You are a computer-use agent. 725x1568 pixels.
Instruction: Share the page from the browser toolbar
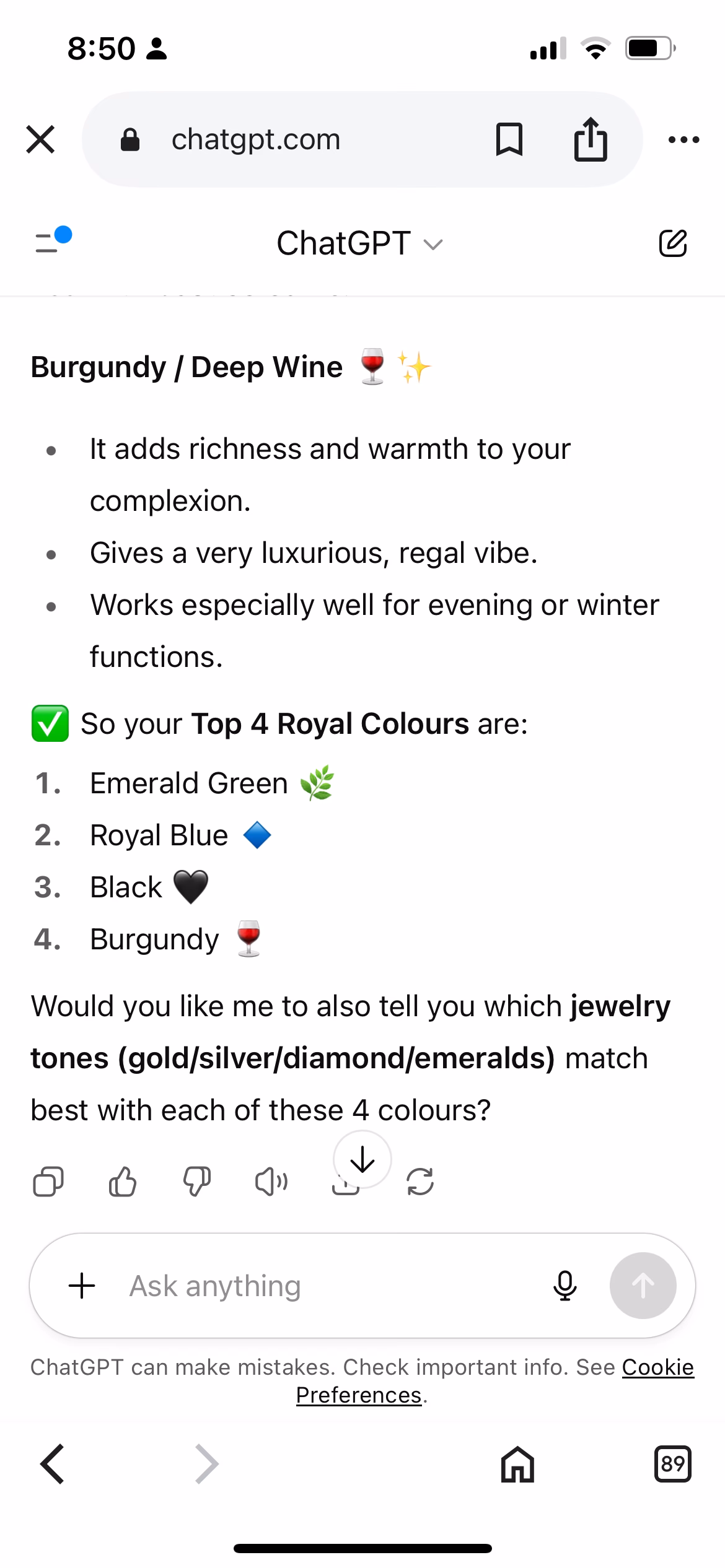[590, 139]
